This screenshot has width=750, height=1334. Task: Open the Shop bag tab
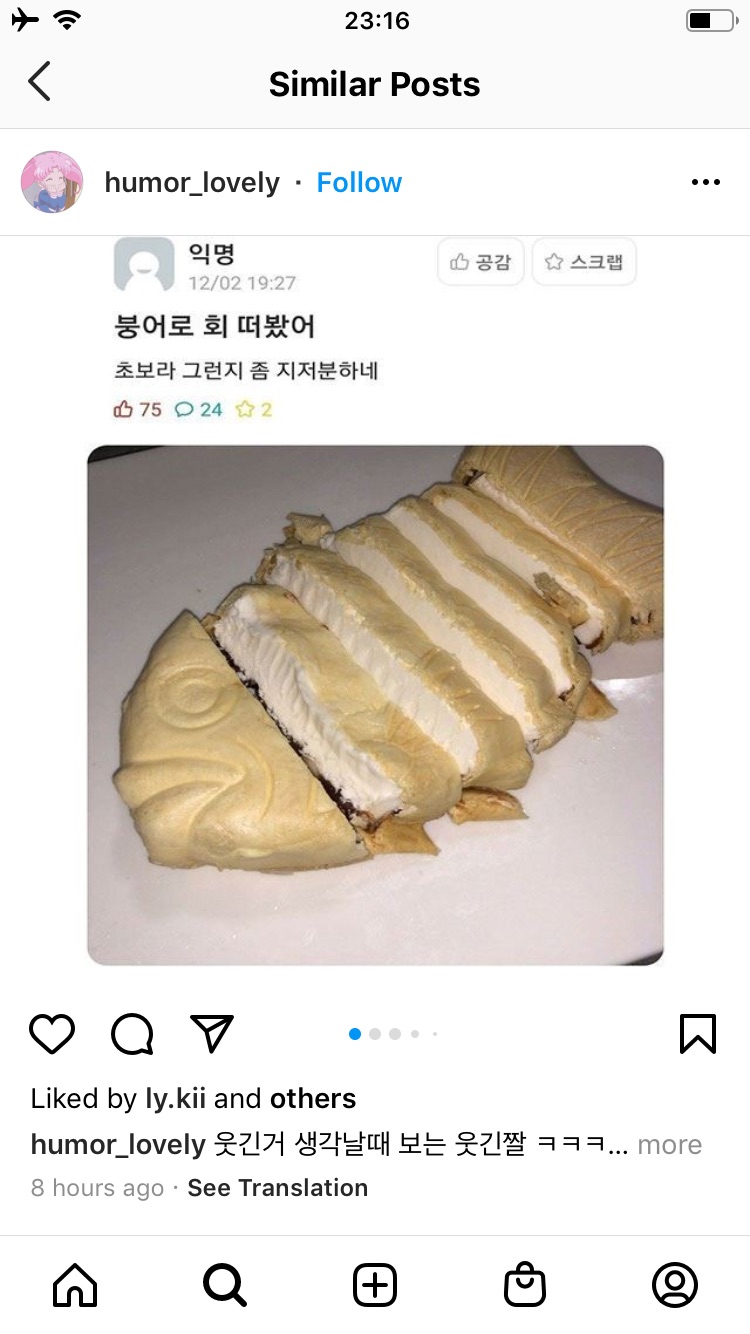coord(525,1285)
